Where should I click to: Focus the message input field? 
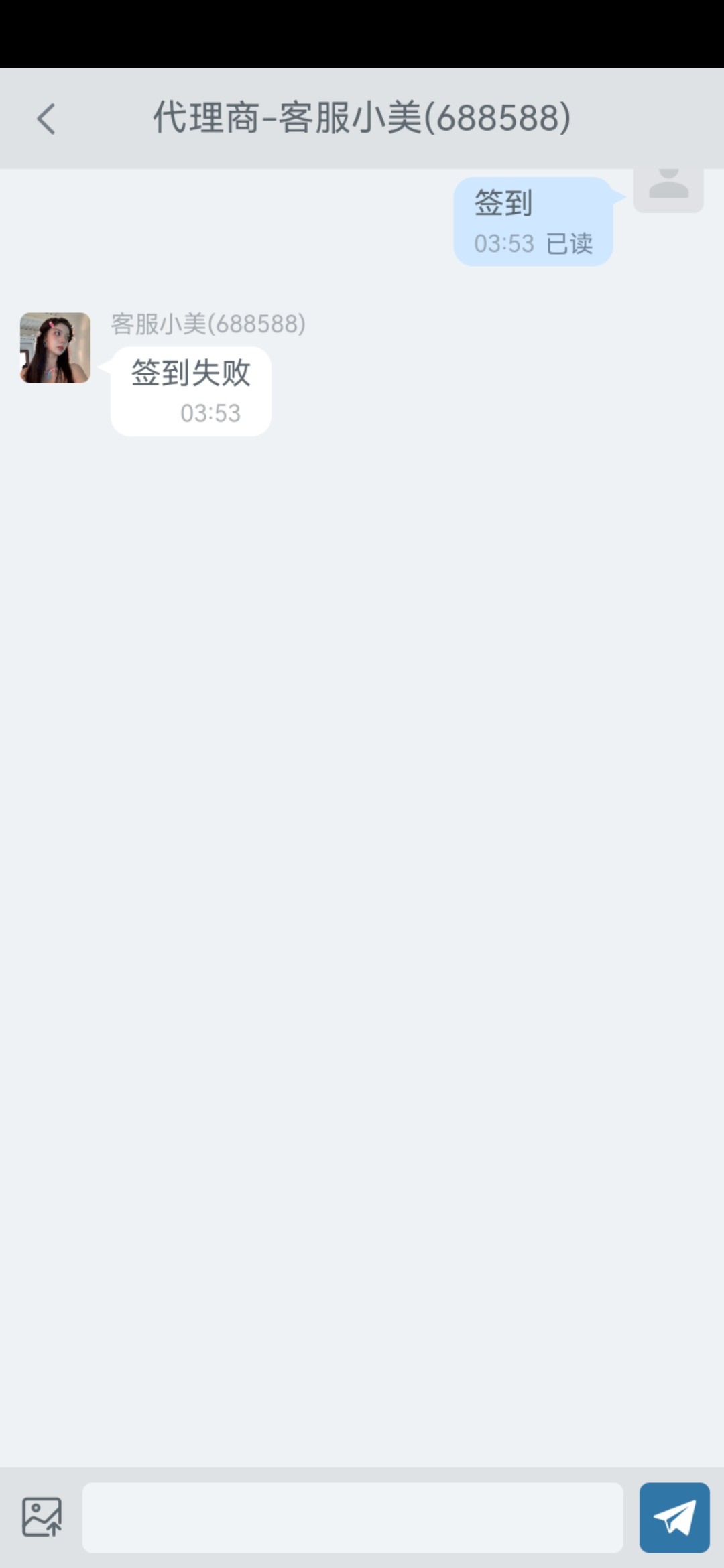(353, 1517)
